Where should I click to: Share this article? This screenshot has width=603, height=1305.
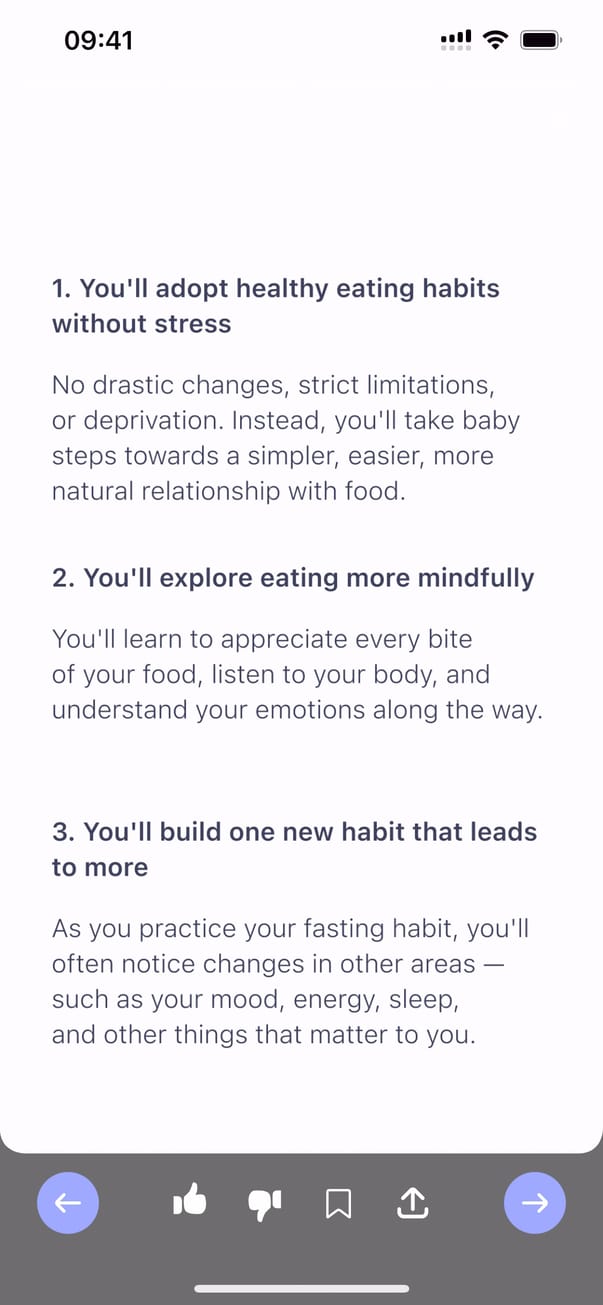(x=412, y=1203)
